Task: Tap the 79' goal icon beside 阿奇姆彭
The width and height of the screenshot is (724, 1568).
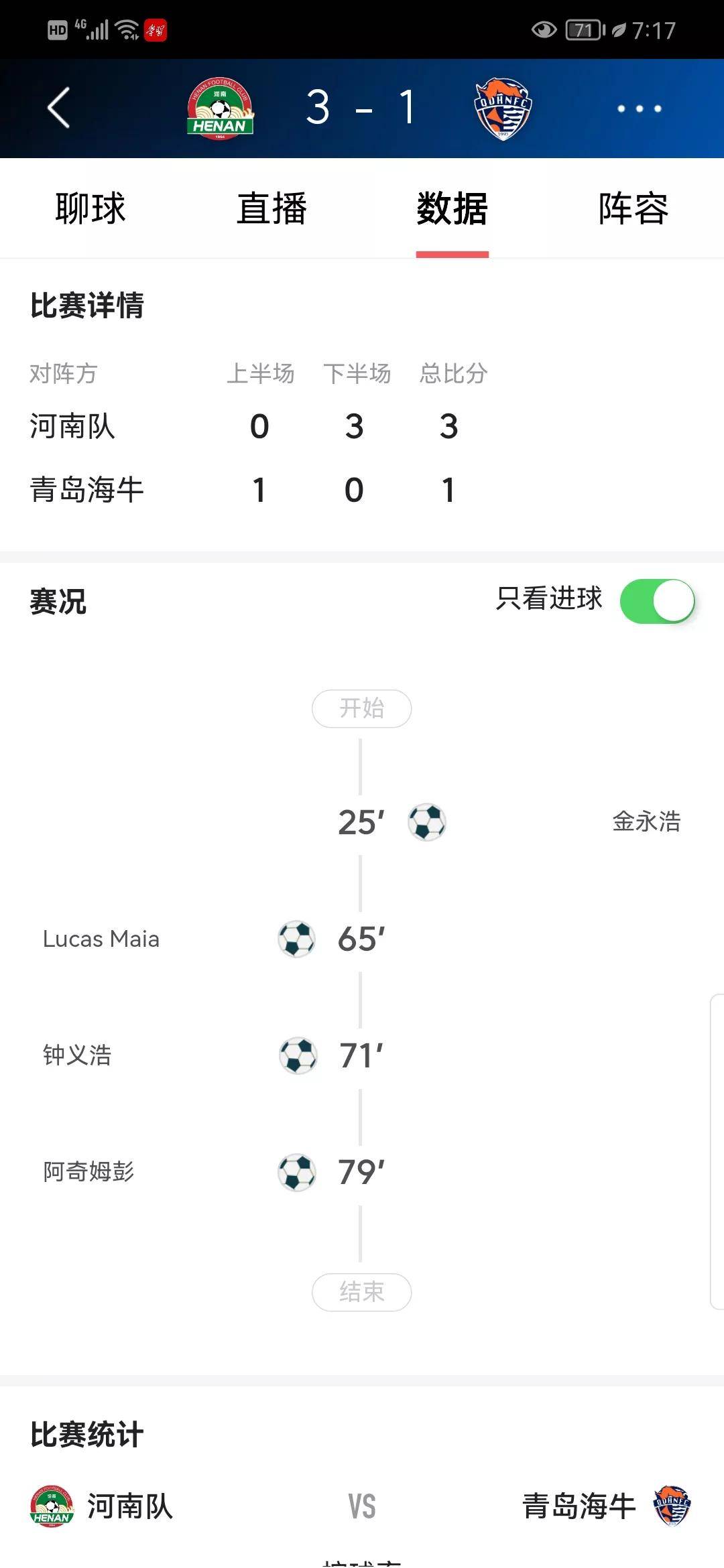Action: 296,1171
